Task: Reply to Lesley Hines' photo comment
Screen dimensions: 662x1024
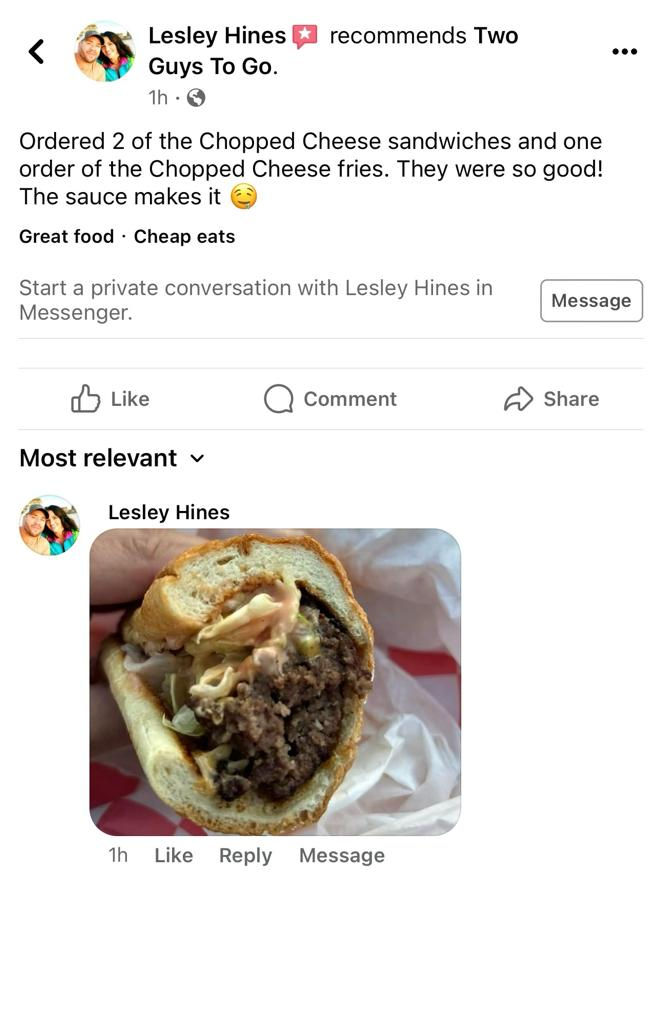Action: click(x=245, y=855)
